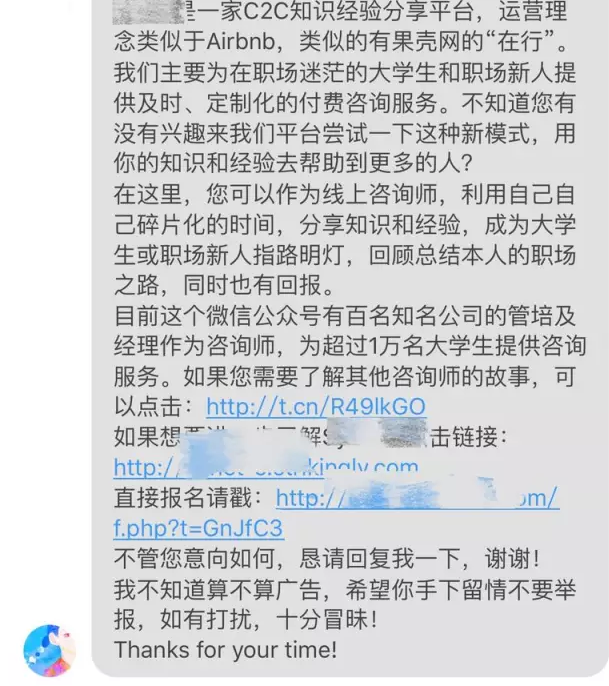This screenshot has height=686, width=609.
Task: Open the f.php?t=GnJfC3 signup link
Action: point(199,528)
